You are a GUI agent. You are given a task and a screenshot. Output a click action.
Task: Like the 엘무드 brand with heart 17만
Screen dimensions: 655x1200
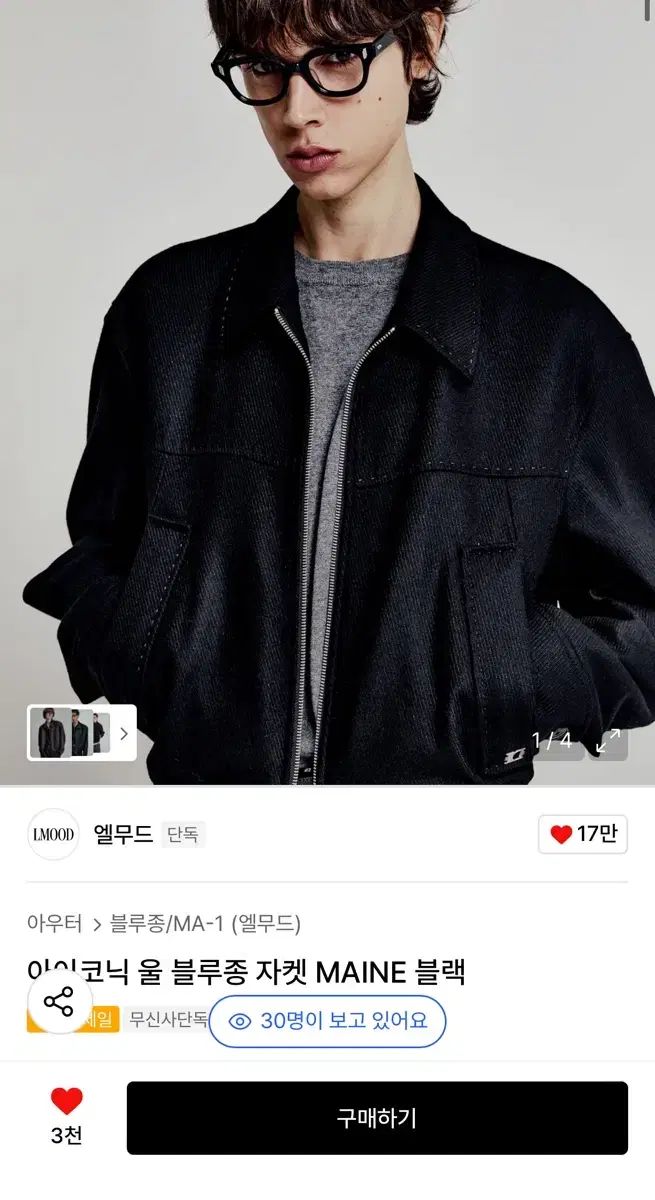pos(583,834)
